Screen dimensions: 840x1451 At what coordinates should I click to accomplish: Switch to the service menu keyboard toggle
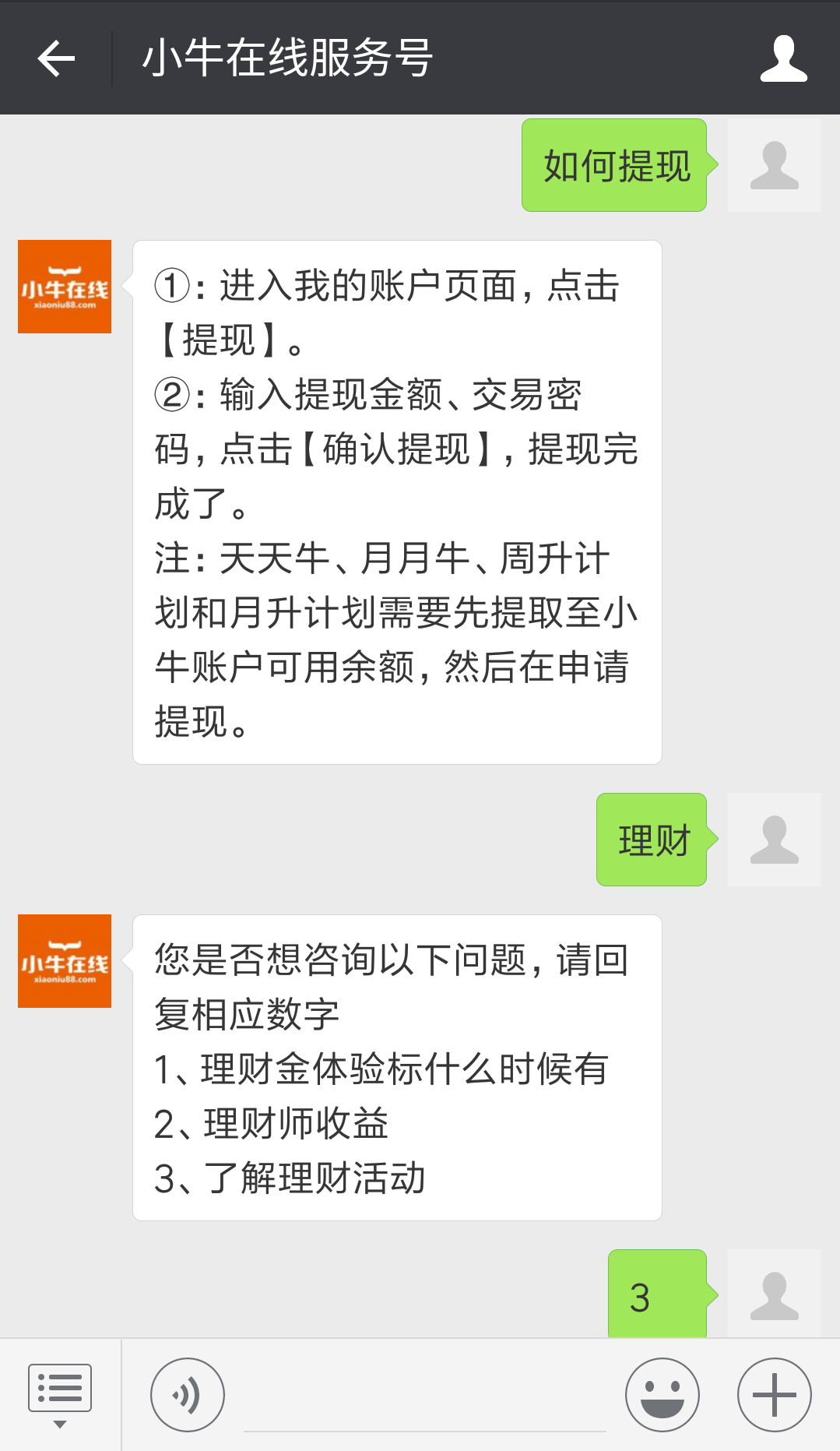(x=60, y=1395)
